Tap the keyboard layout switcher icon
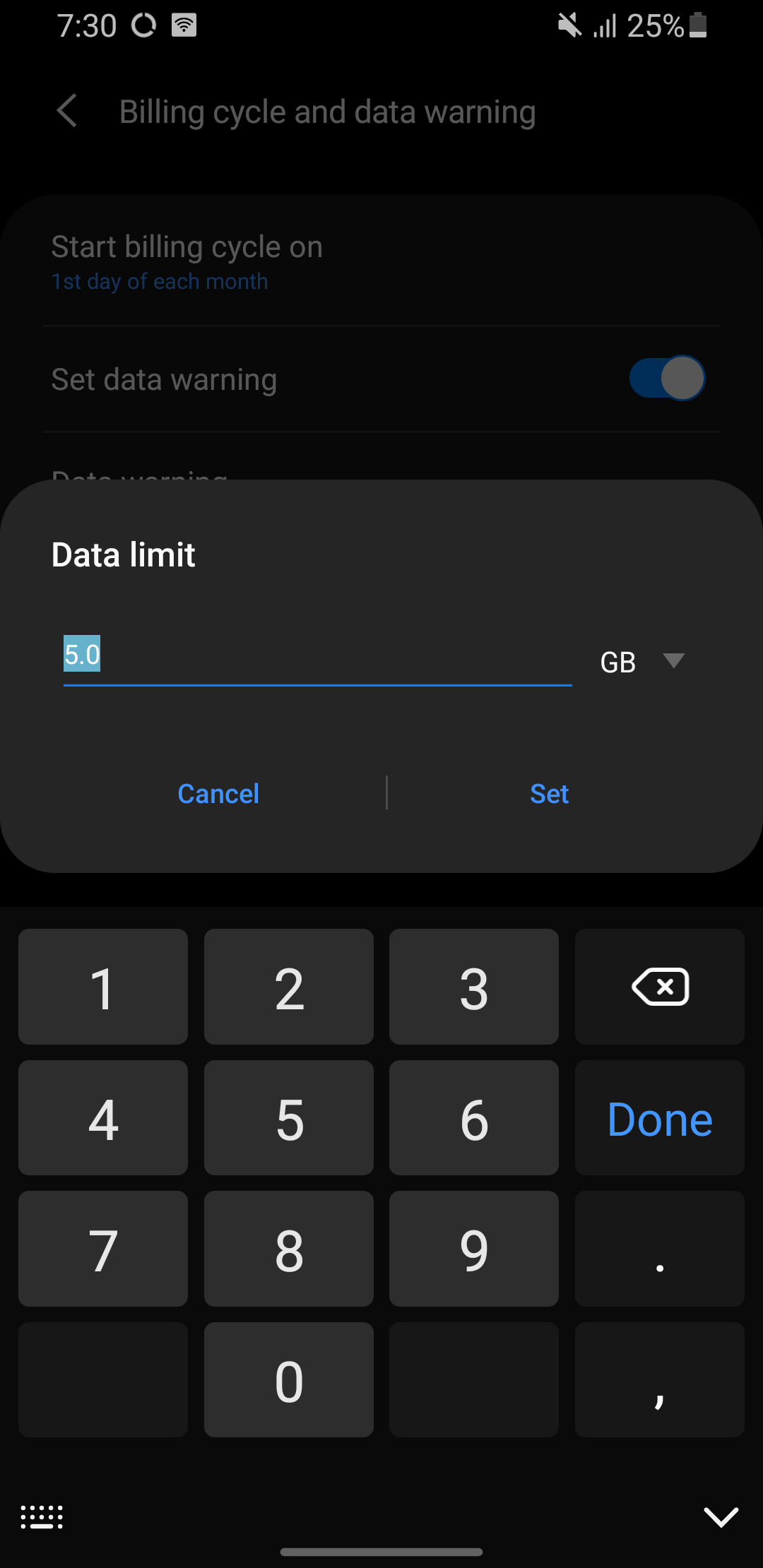The width and height of the screenshot is (763, 1568). [x=42, y=1516]
